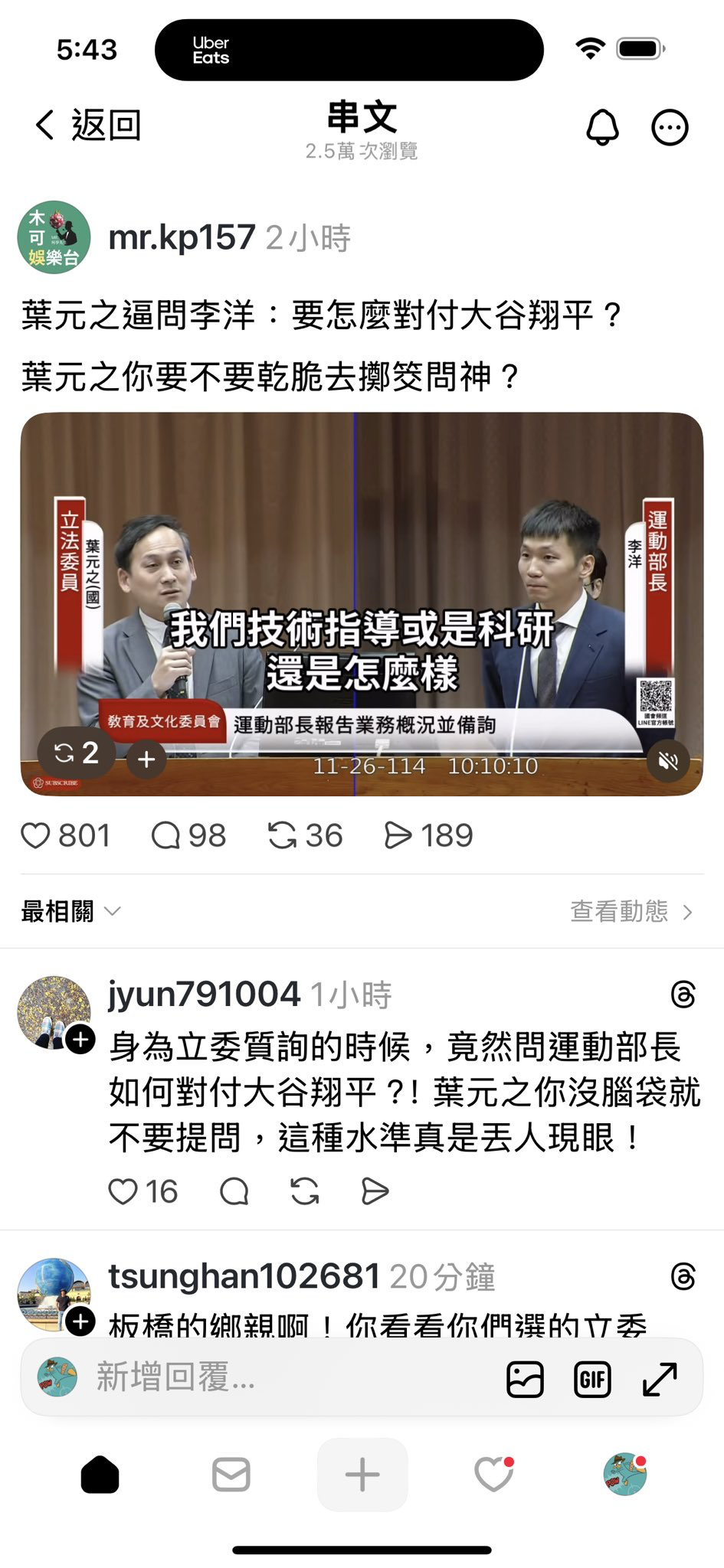The height and width of the screenshot is (1568, 724).
Task: Open the 98 replies on mr.kp157's post
Action: (x=188, y=835)
